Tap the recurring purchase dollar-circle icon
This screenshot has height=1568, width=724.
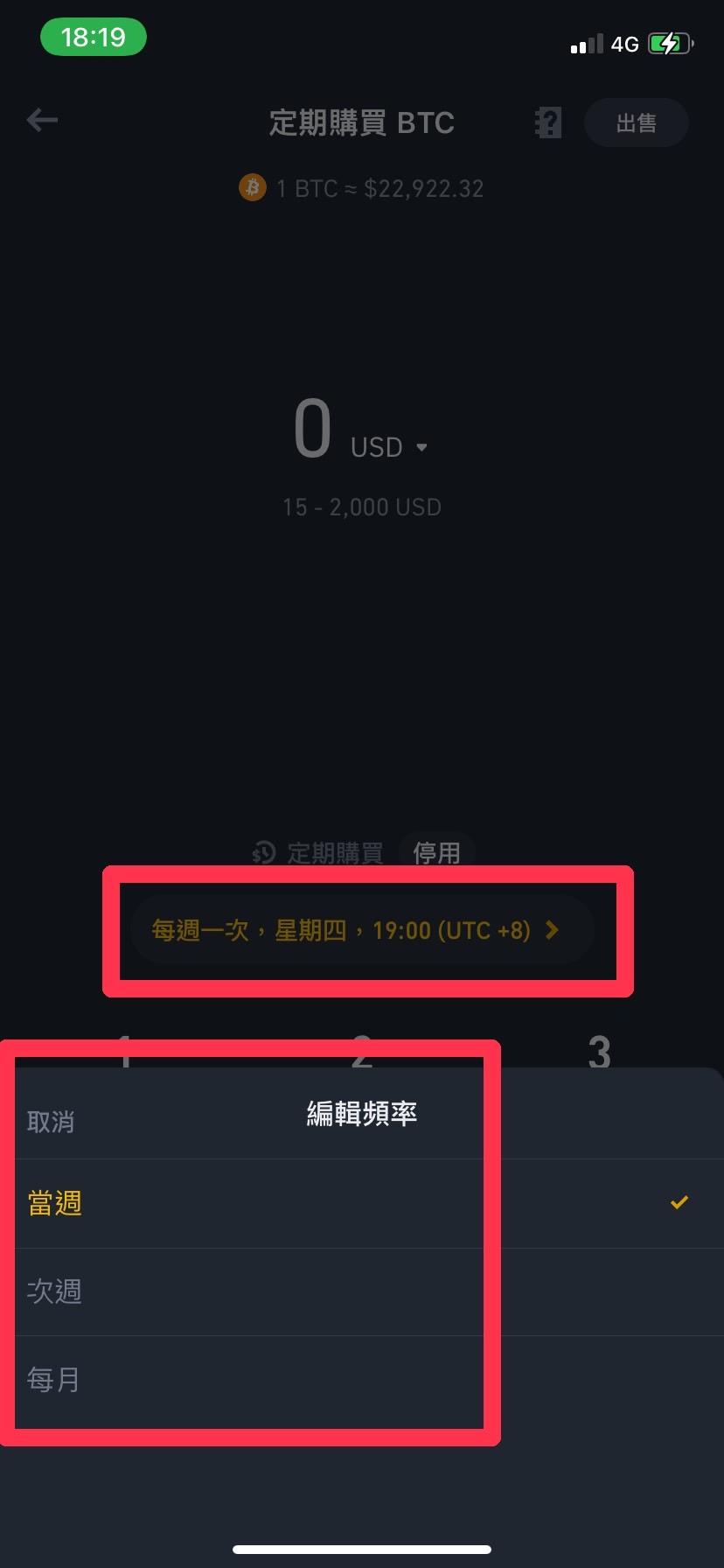261,851
